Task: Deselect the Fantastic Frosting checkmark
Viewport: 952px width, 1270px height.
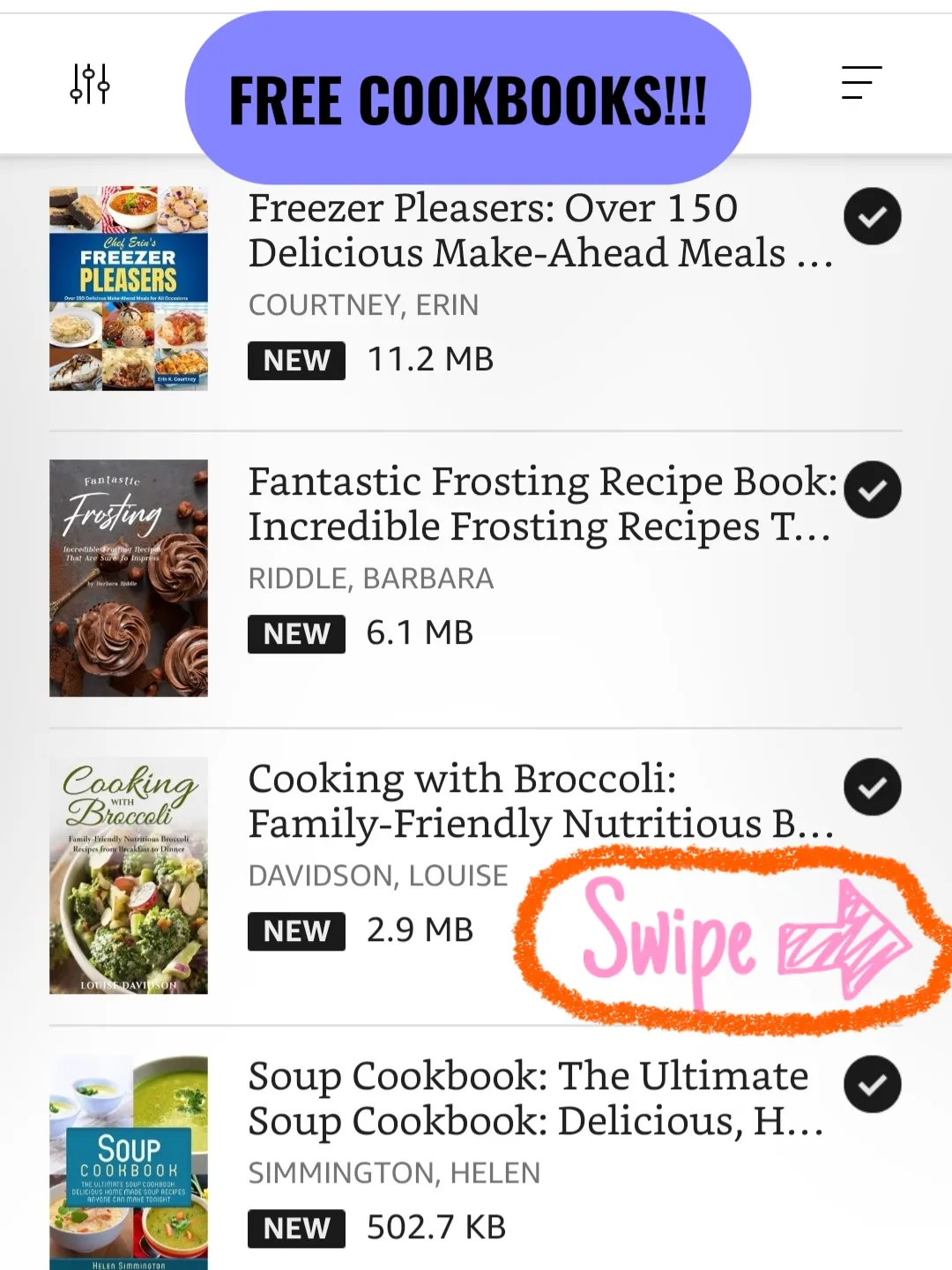Action: point(873,489)
